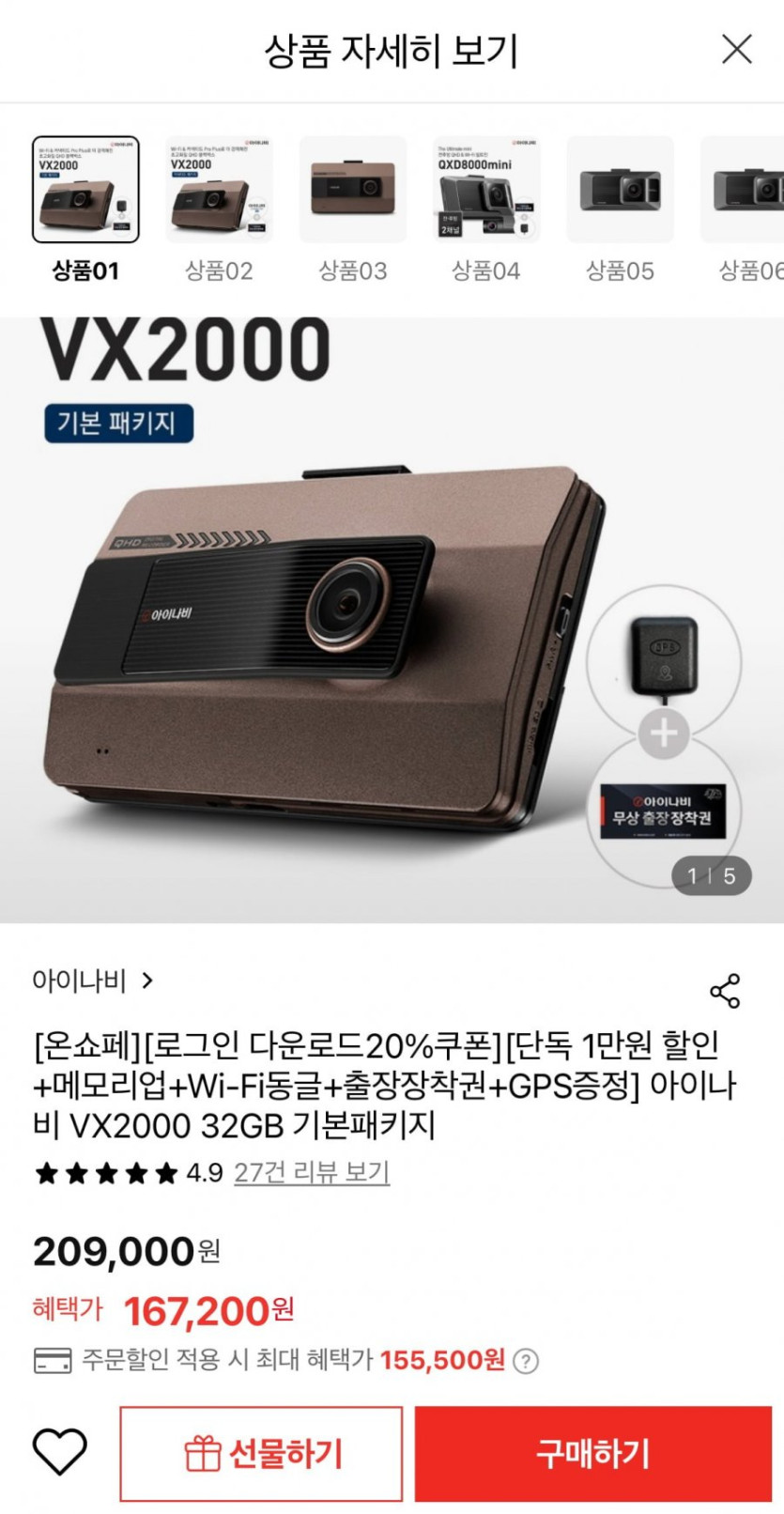The height and width of the screenshot is (1514, 784).
Task: Add this product to wishlist heart
Action: 60,1451
